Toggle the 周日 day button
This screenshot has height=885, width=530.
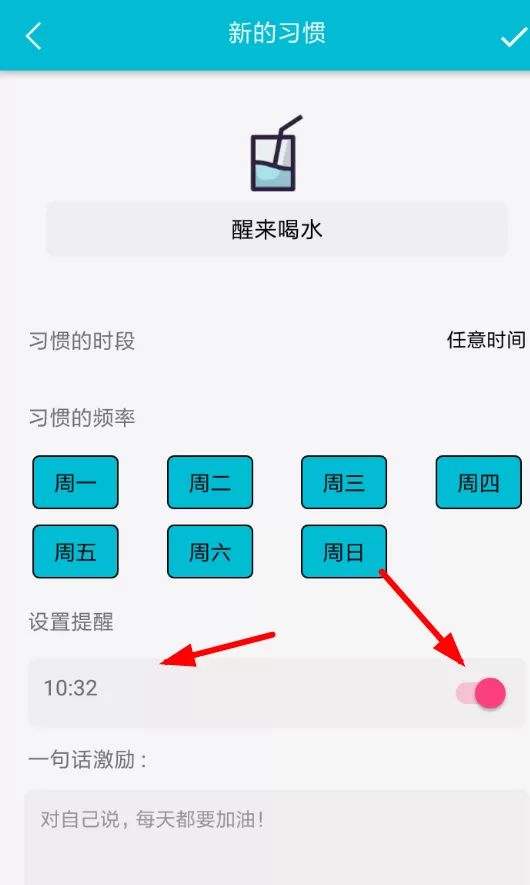(344, 551)
